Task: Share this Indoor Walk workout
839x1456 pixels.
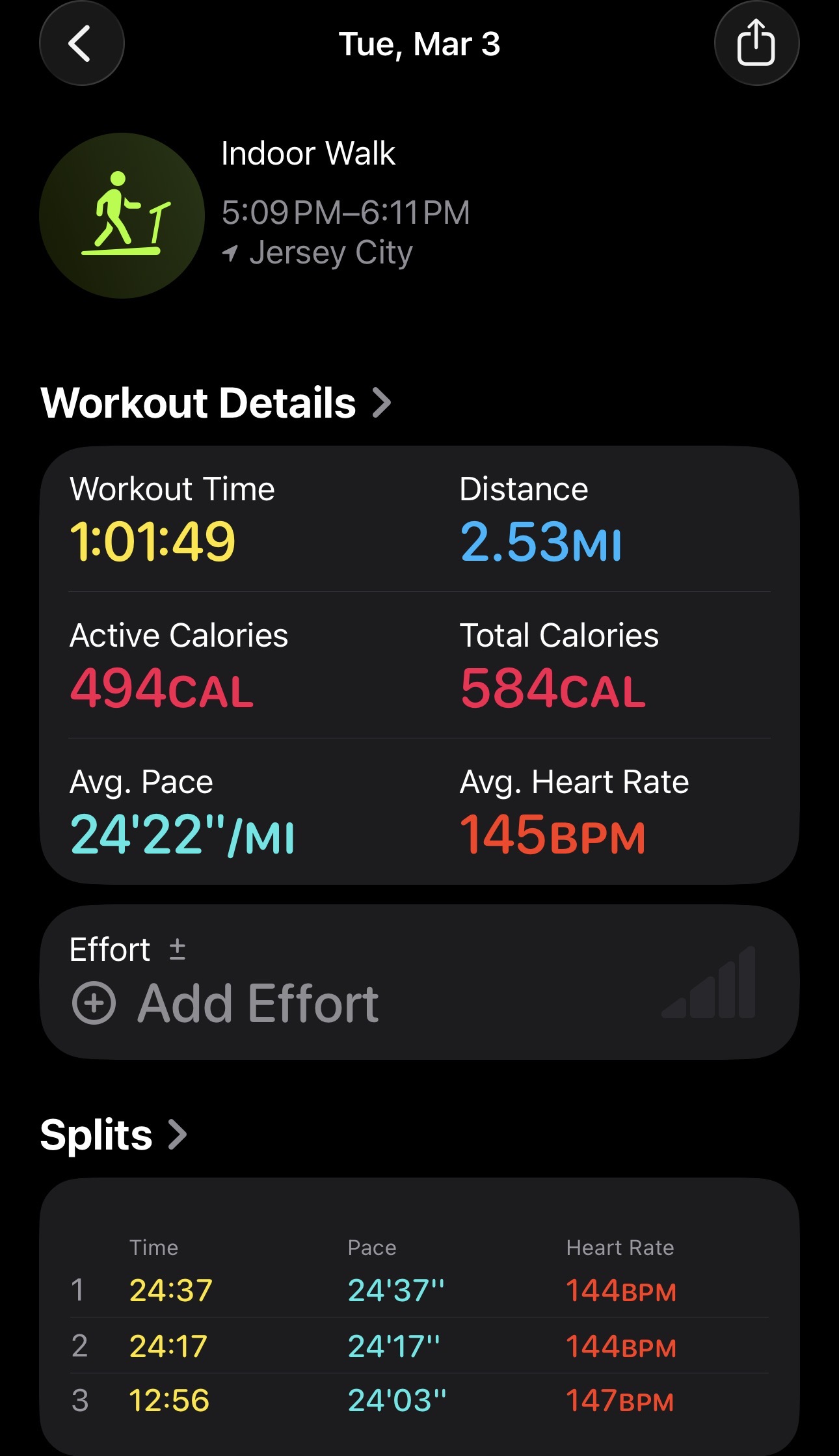Action: [x=756, y=44]
